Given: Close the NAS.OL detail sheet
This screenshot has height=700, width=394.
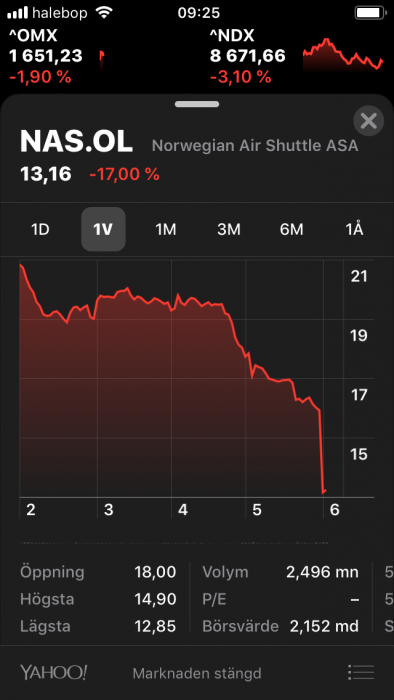Looking at the screenshot, I should tap(368, 121).
